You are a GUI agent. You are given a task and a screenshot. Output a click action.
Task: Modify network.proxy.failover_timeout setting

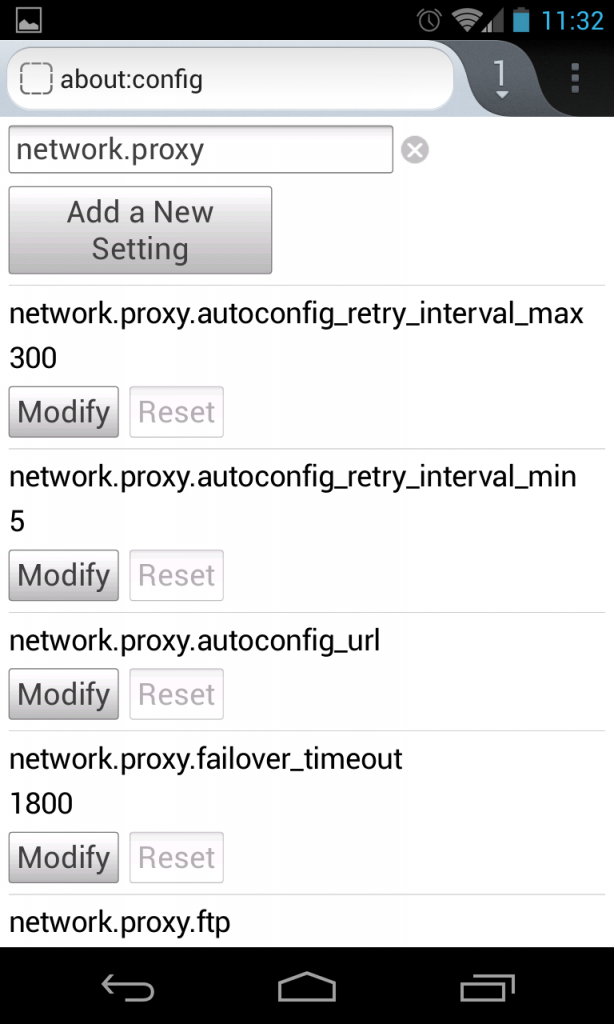click(x=64, y=857)
